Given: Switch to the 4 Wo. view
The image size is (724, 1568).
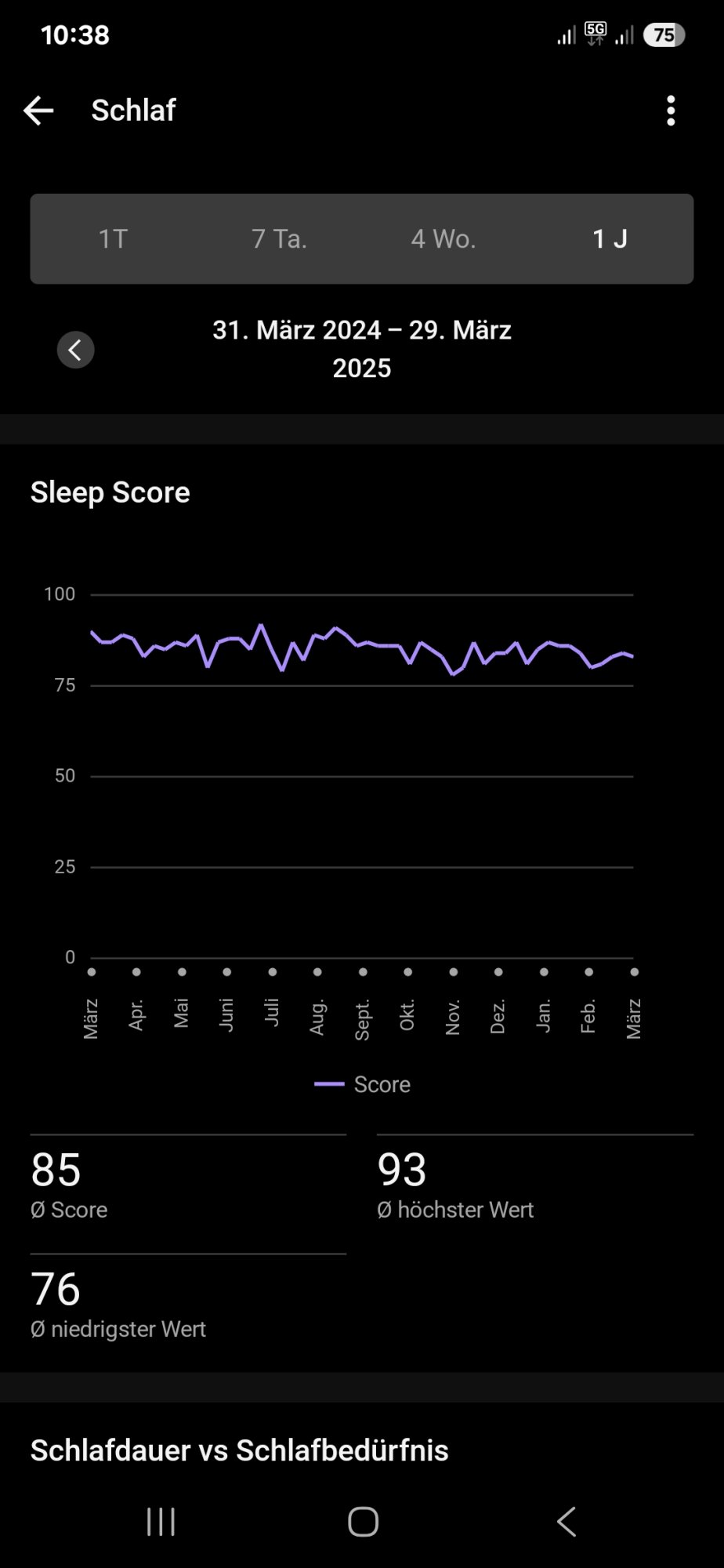Looking at the screenshot, I should 443,238.
